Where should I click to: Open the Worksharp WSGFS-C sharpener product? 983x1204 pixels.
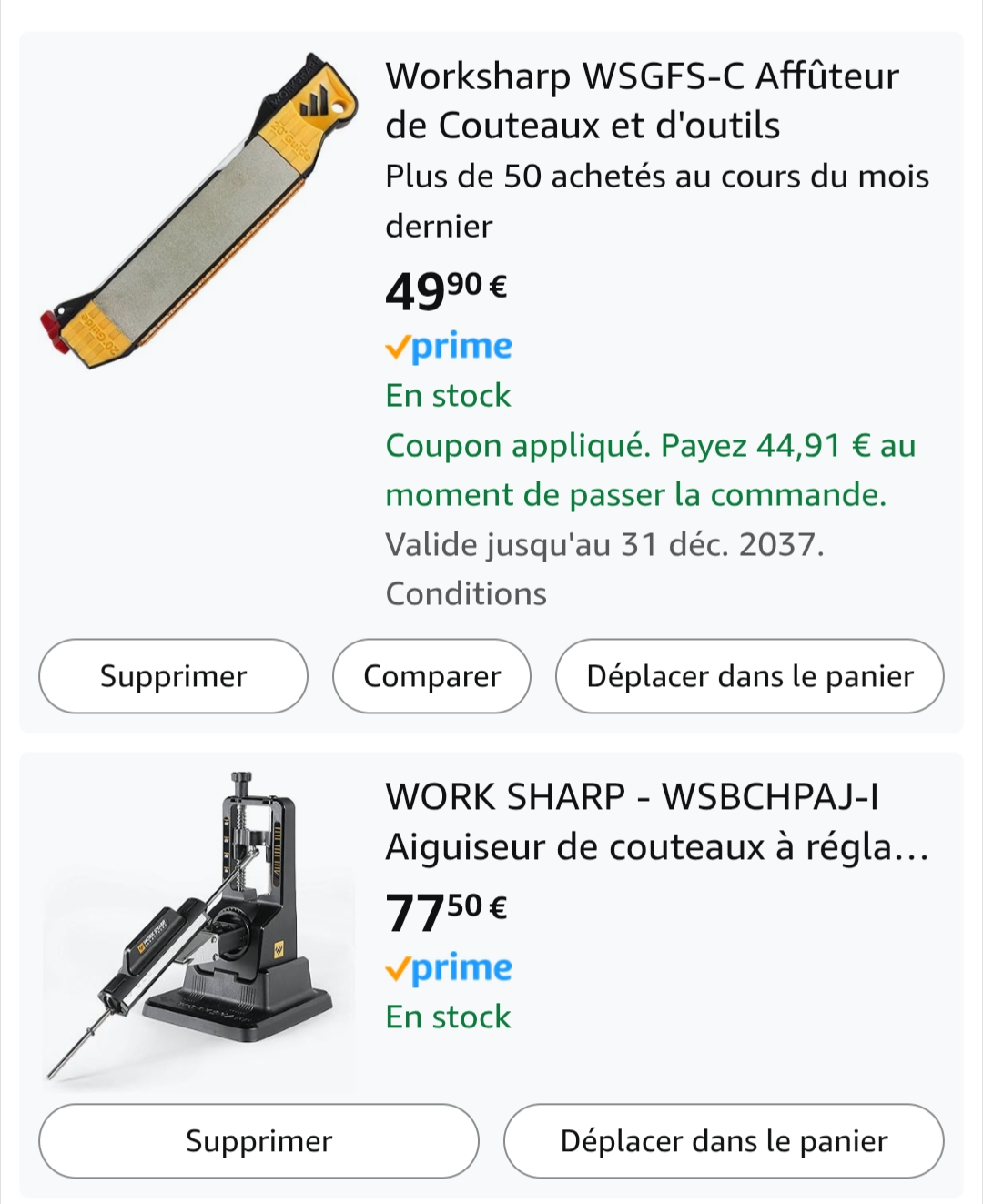641,100
